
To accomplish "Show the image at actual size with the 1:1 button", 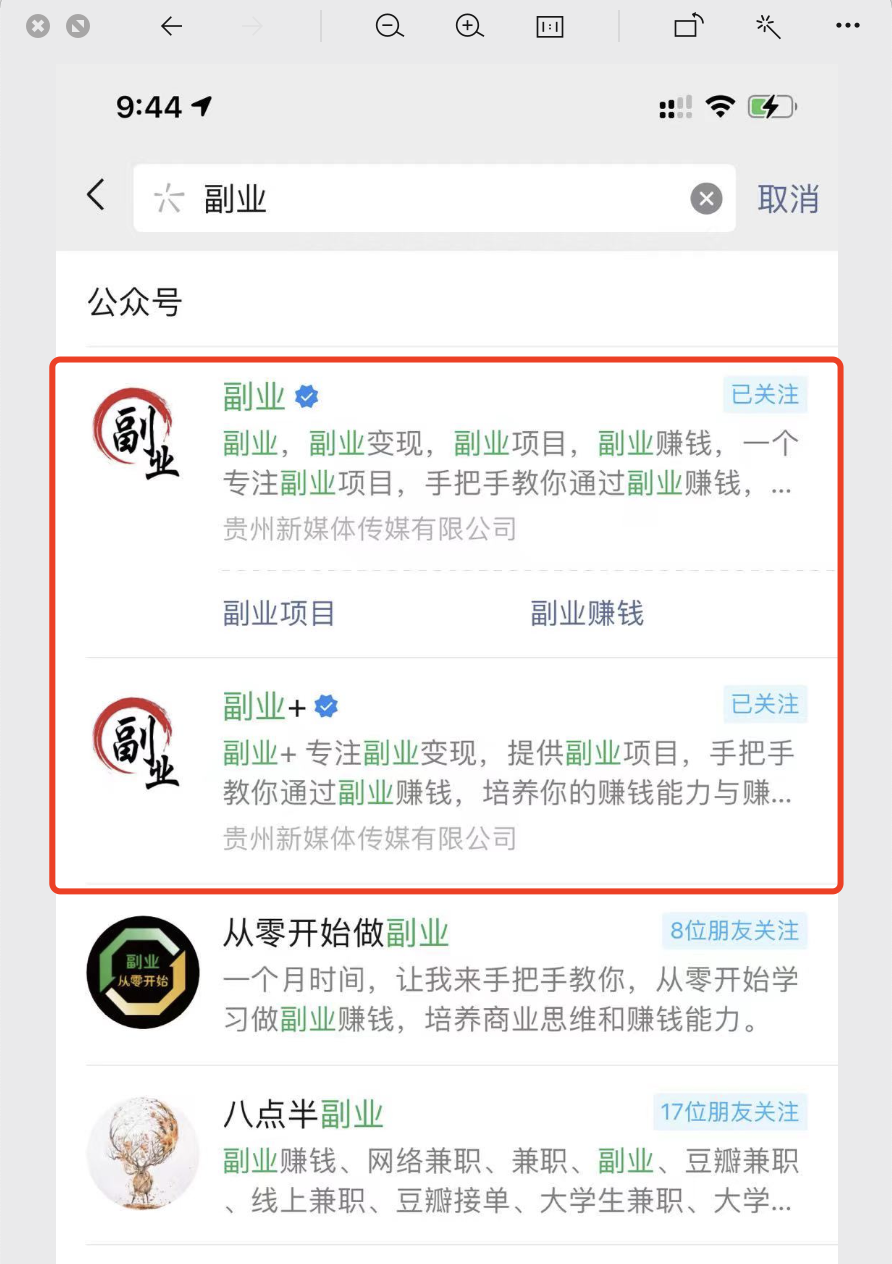I will click(550, 27).
